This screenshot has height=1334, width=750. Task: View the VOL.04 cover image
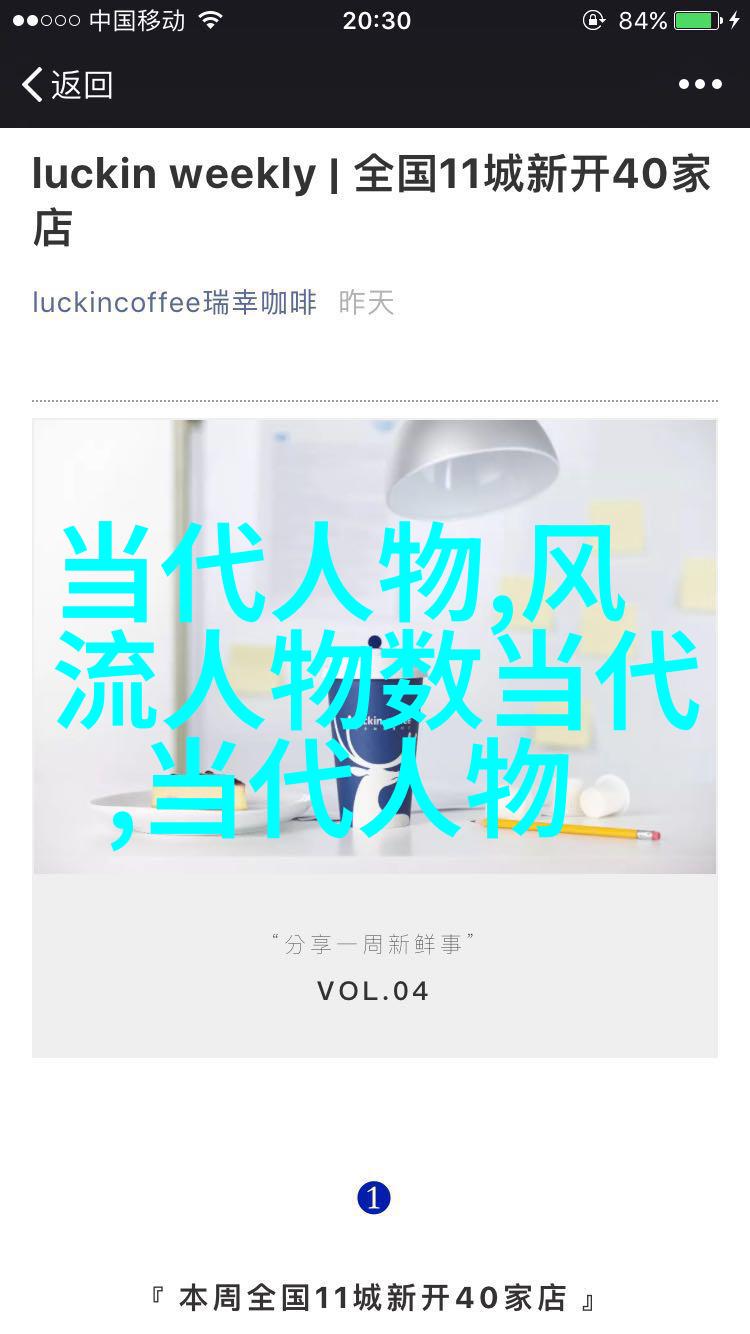[375, 738]
